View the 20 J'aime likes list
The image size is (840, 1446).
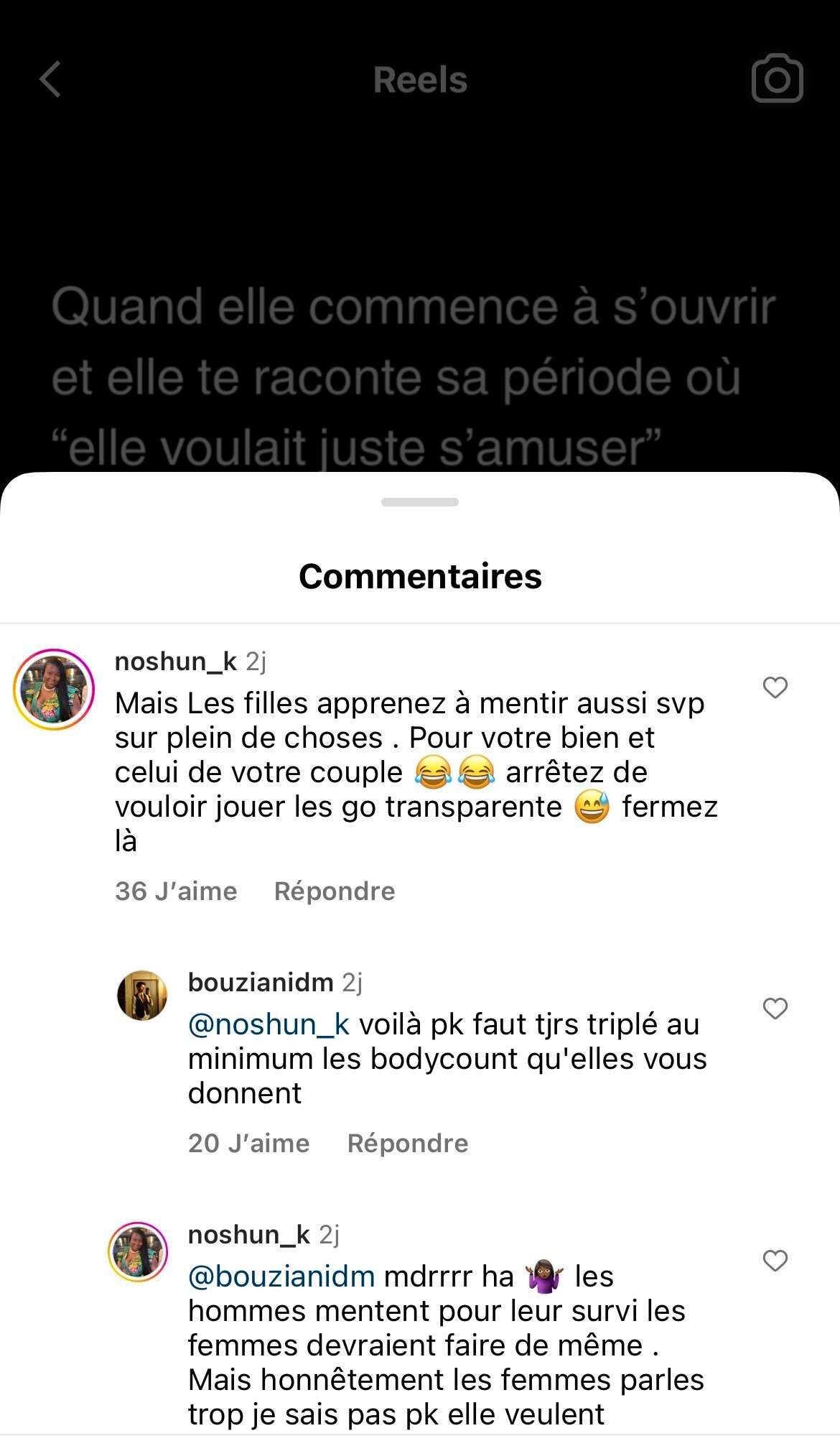[x=249, y=1143]
